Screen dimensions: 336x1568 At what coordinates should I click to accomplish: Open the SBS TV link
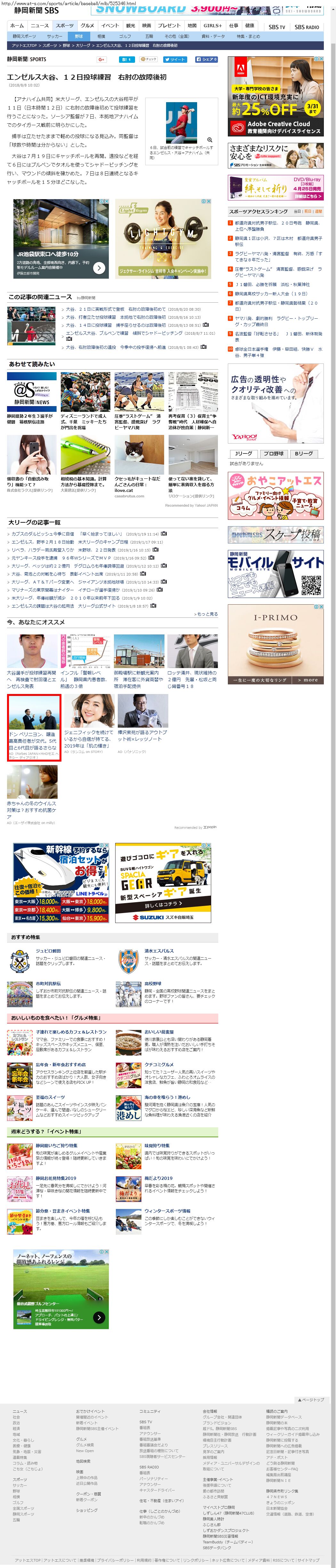tap(276, 27)
